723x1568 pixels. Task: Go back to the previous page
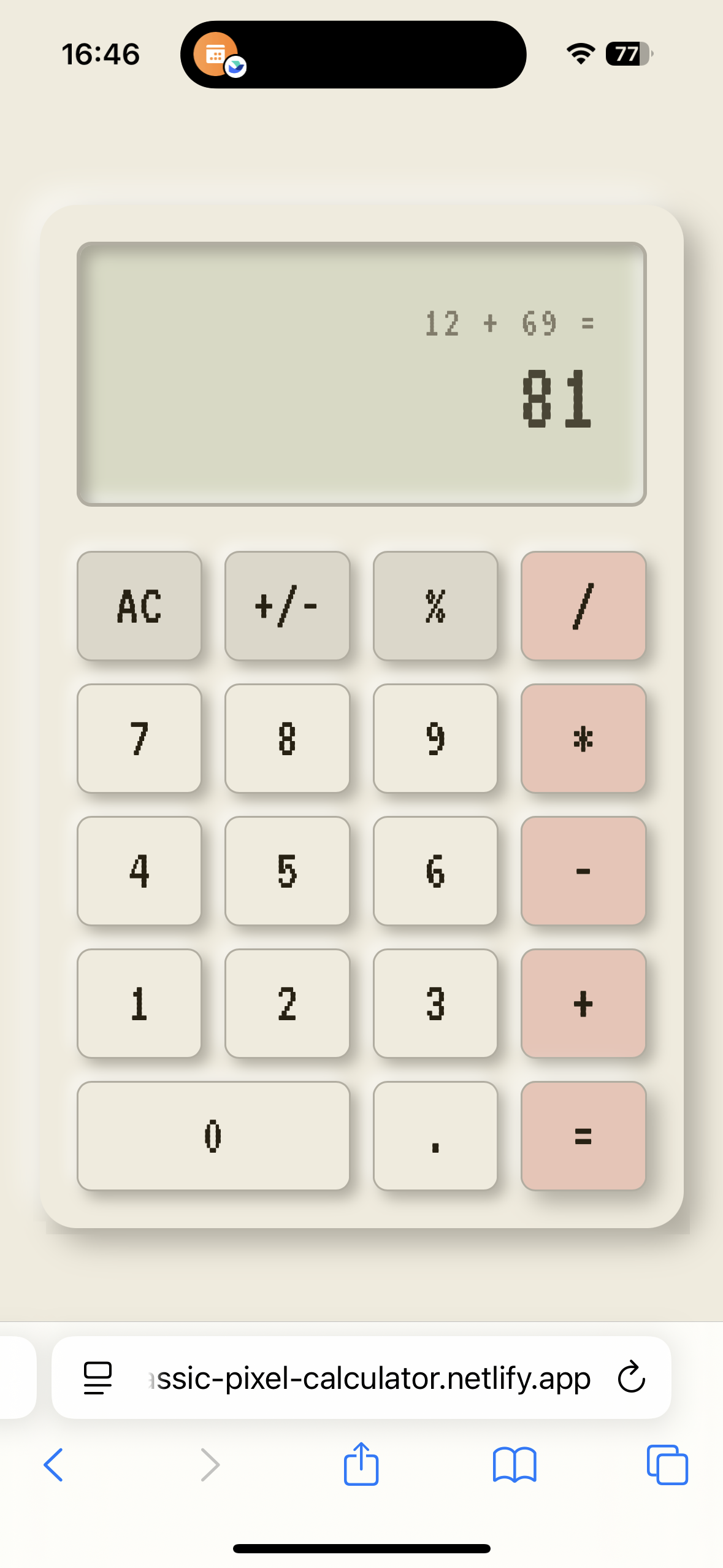(54, 1465)
